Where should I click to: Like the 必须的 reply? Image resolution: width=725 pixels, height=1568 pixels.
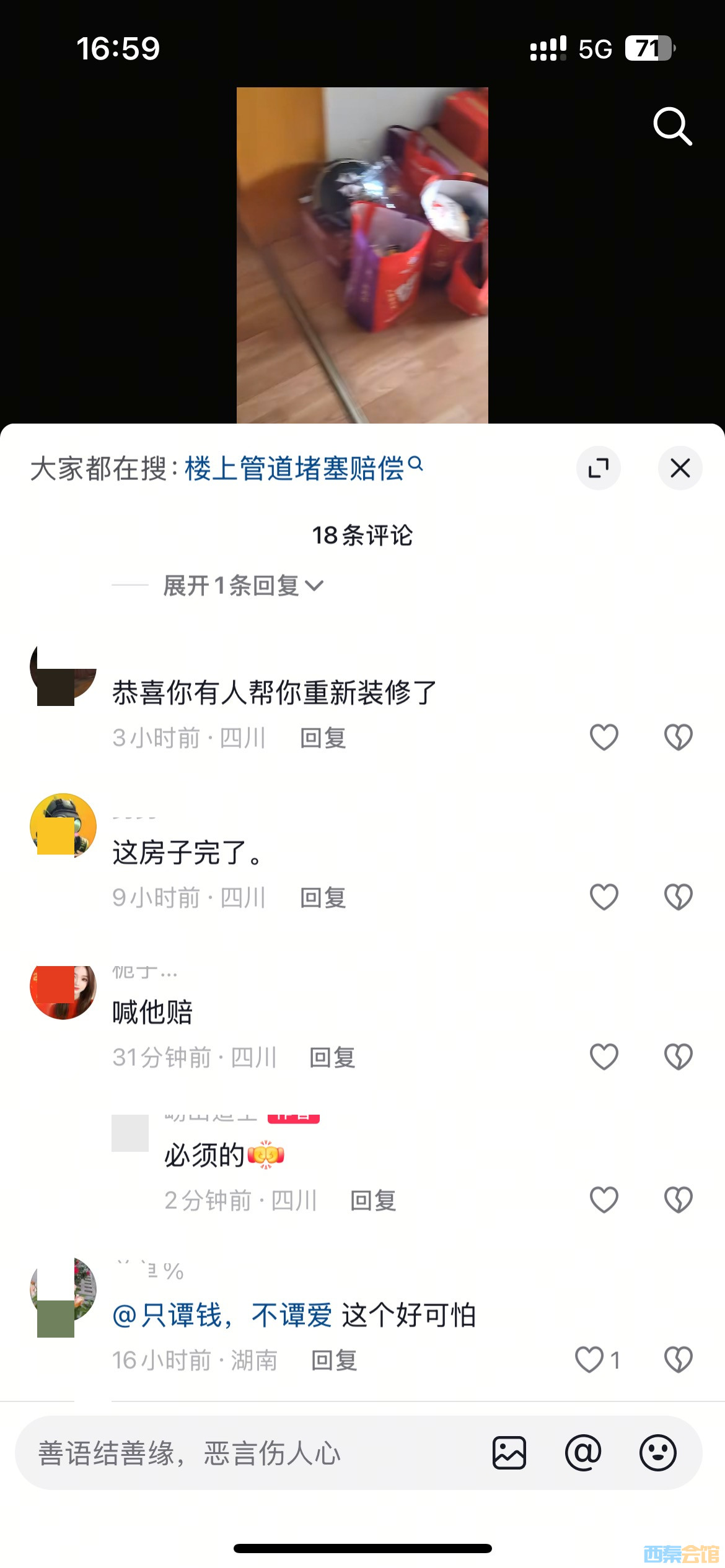click(604, 1200)
